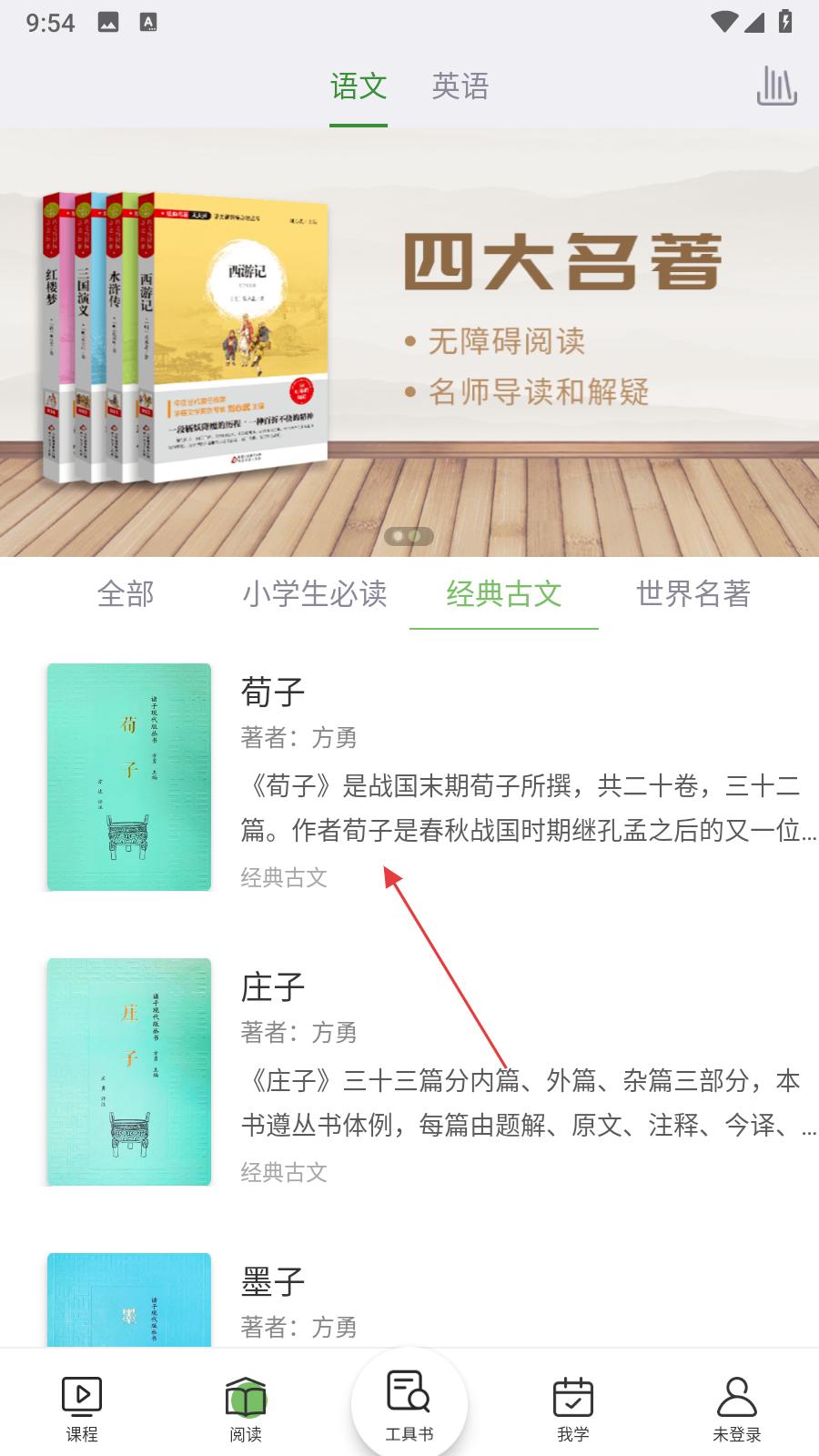Screen dimensions: 819x1456
Task: Go to the 课程 tab
Action: (82, 1408)
